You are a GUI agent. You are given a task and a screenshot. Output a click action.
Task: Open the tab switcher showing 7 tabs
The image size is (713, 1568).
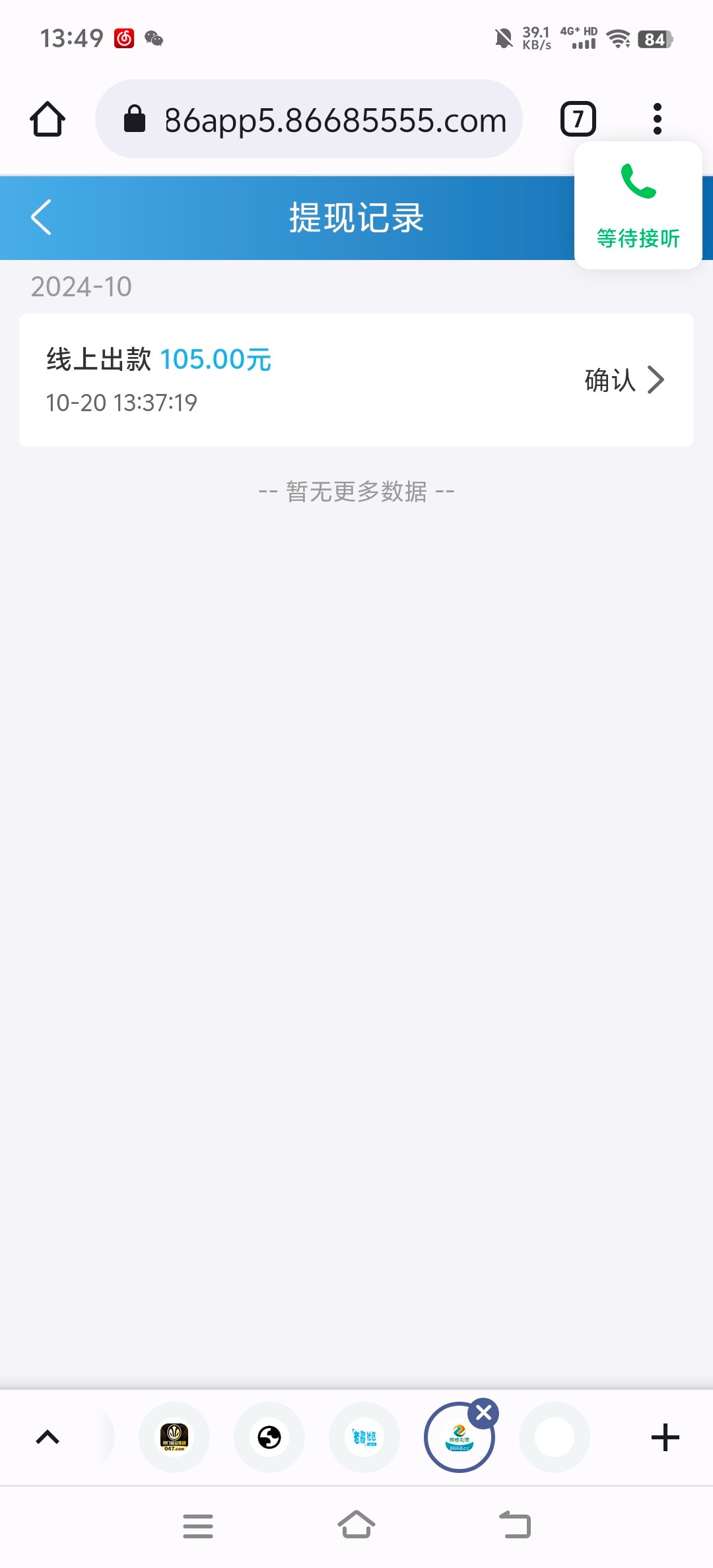pyautogui.click(x=578, y=119)
